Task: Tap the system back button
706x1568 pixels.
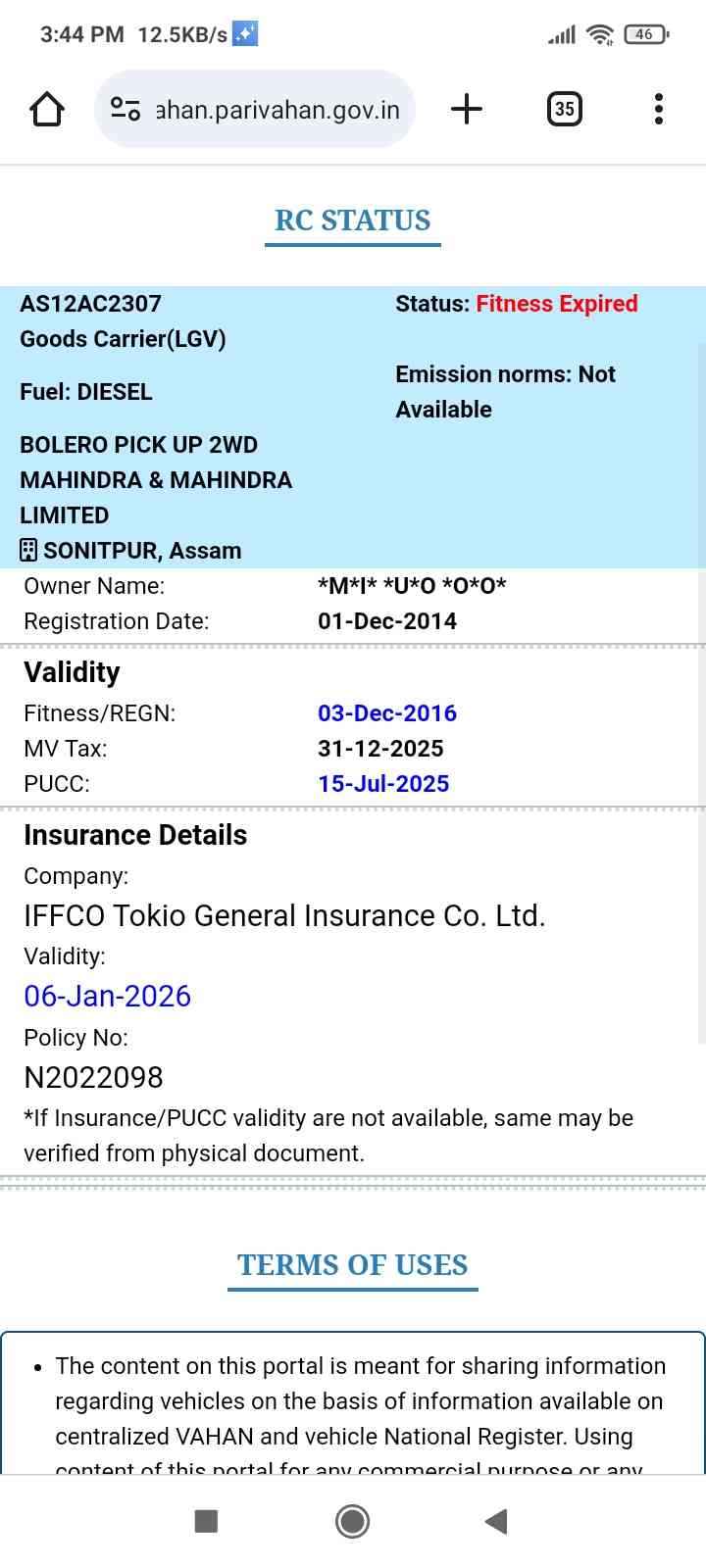Action: pos(496,1521)
